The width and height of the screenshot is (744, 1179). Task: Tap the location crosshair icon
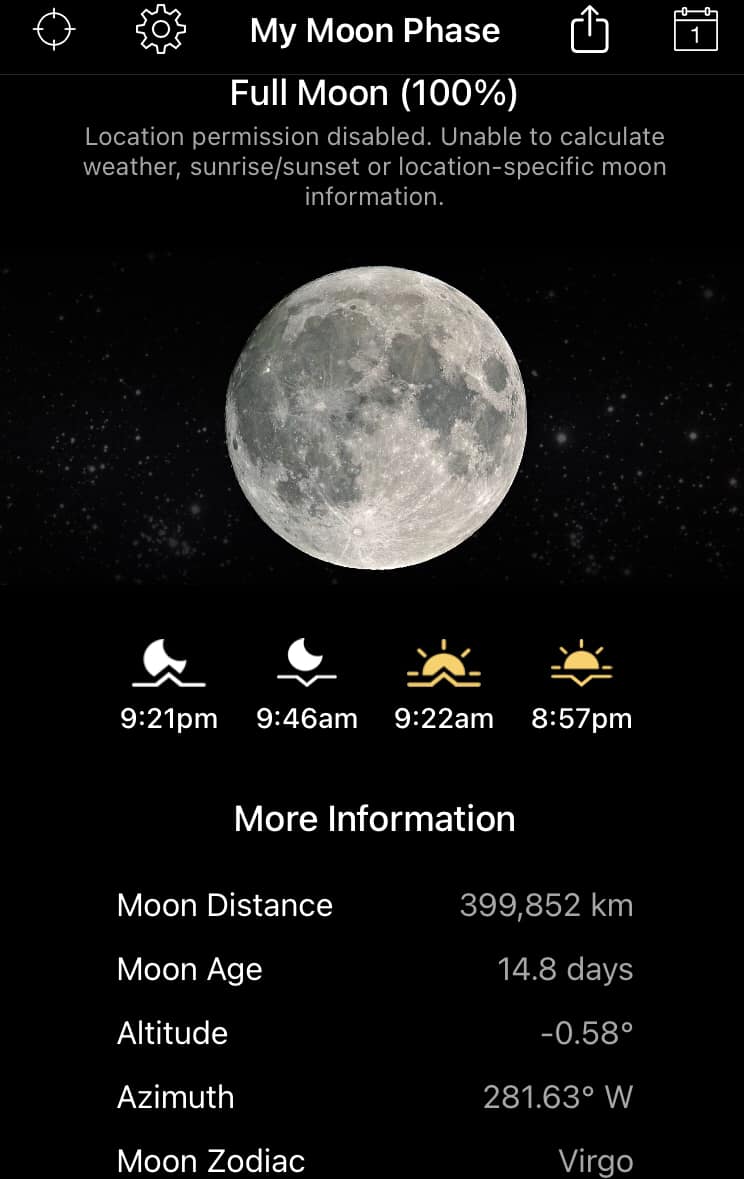54,30
